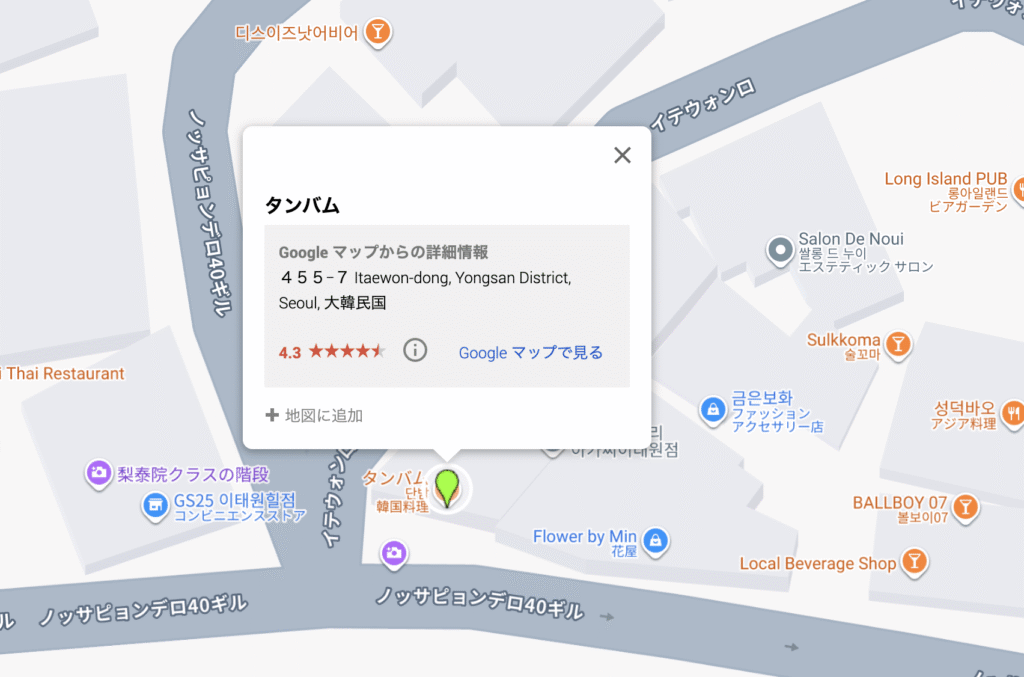Open the 금은보화 fashion shop marker
This screenshot has width=1024, height=677.
click(x=712, y=409)
